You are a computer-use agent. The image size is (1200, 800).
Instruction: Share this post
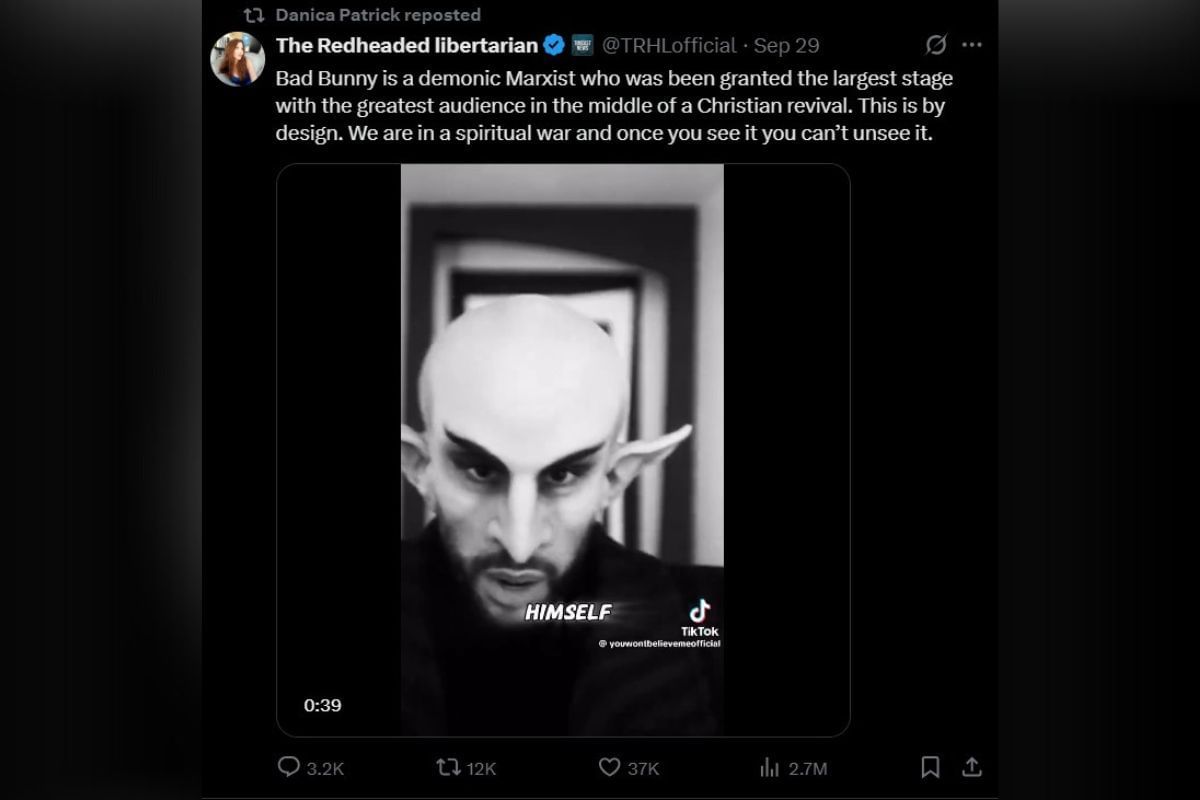coord(971,767)
